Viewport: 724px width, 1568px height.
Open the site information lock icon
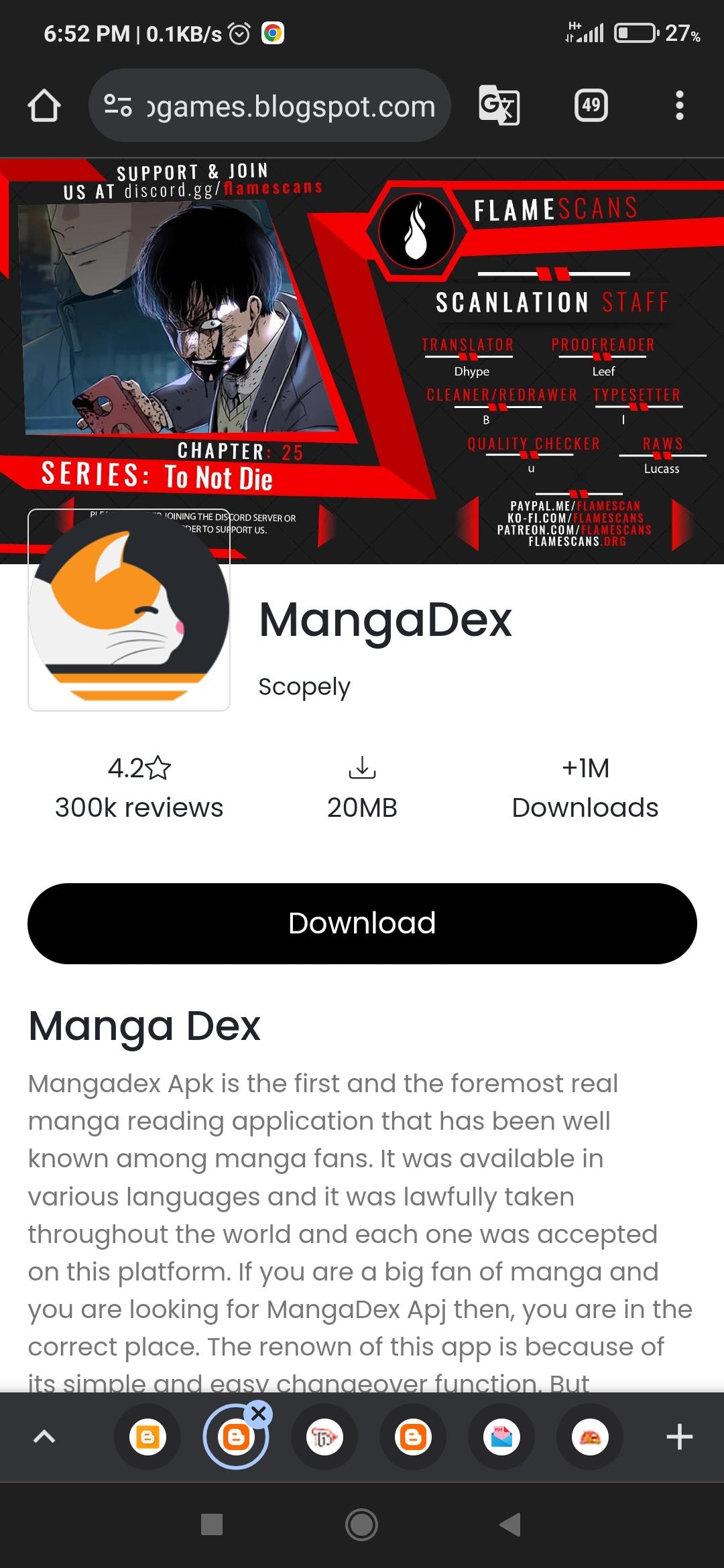point(117,105)
